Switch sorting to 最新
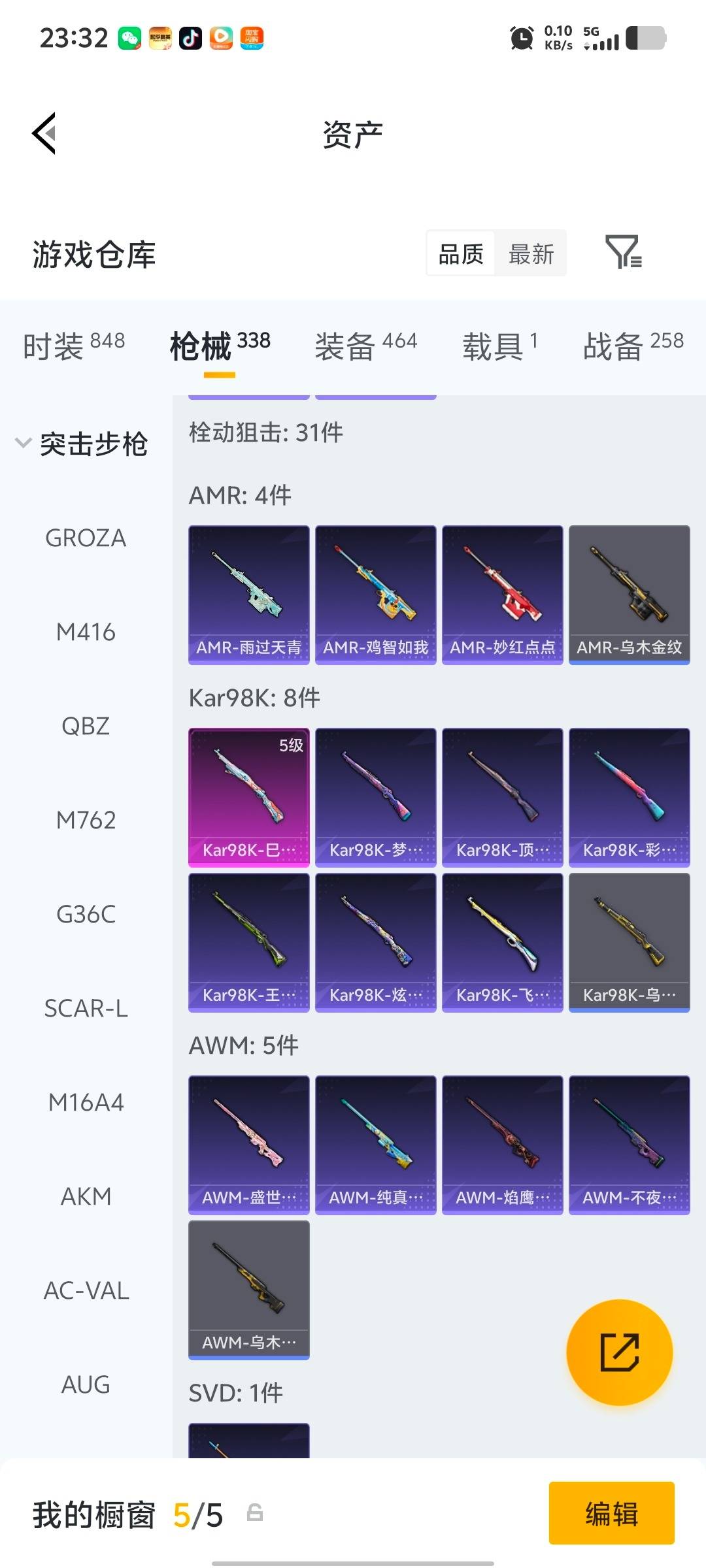 coord(531,253)
